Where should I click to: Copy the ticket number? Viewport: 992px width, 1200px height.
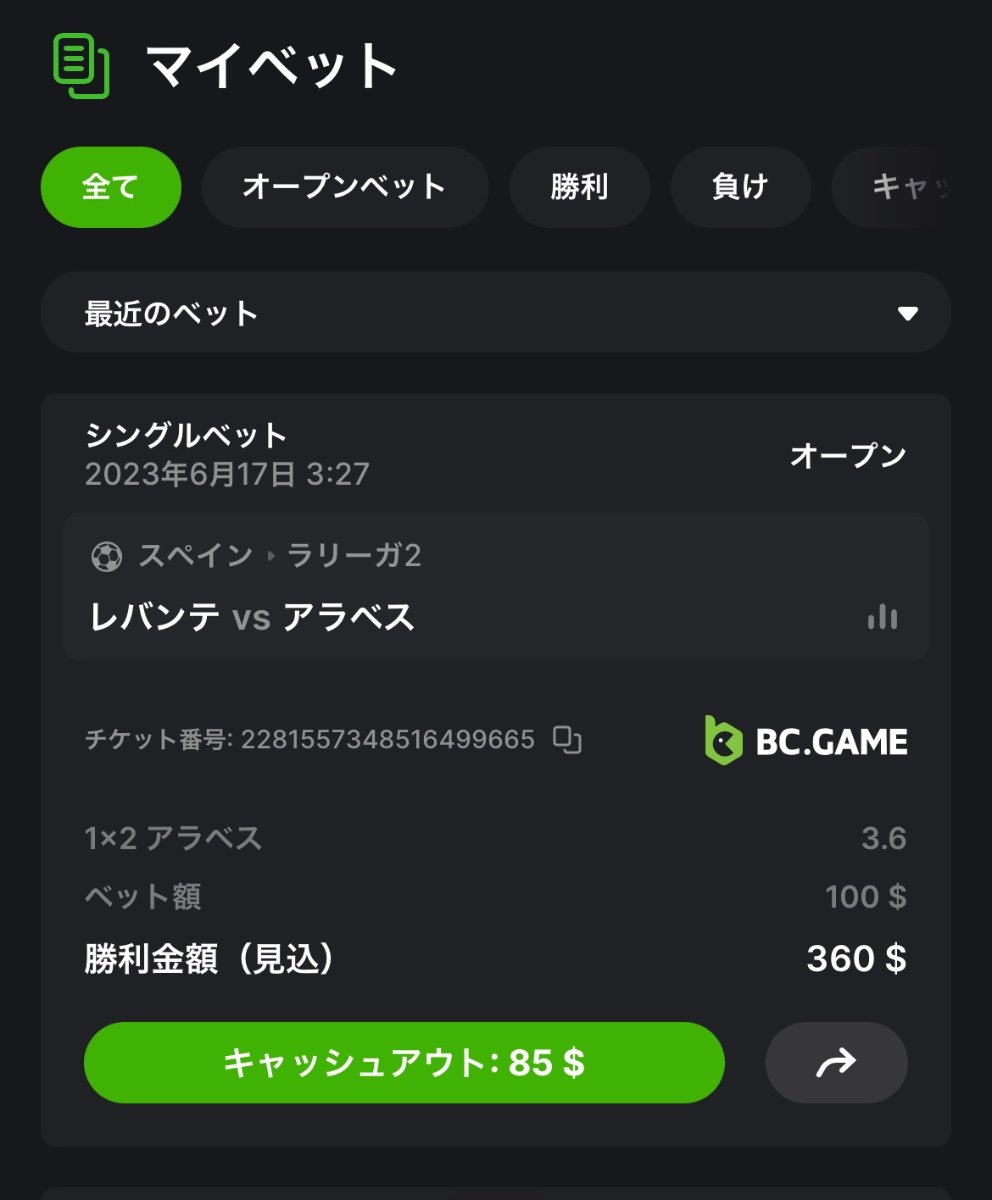568,740
